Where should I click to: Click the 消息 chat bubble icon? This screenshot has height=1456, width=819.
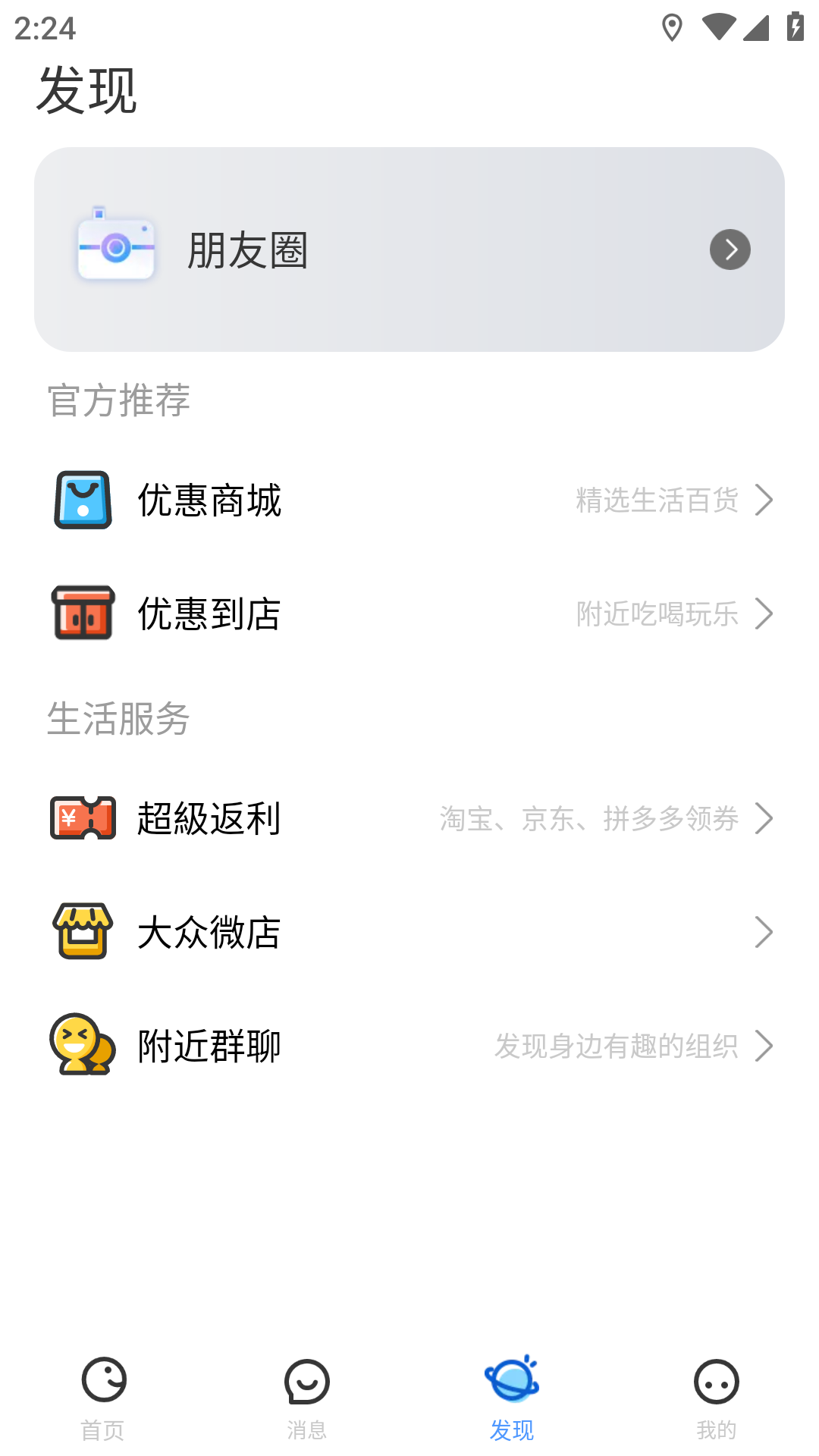pyautogui.click(x=307, y=1382)
